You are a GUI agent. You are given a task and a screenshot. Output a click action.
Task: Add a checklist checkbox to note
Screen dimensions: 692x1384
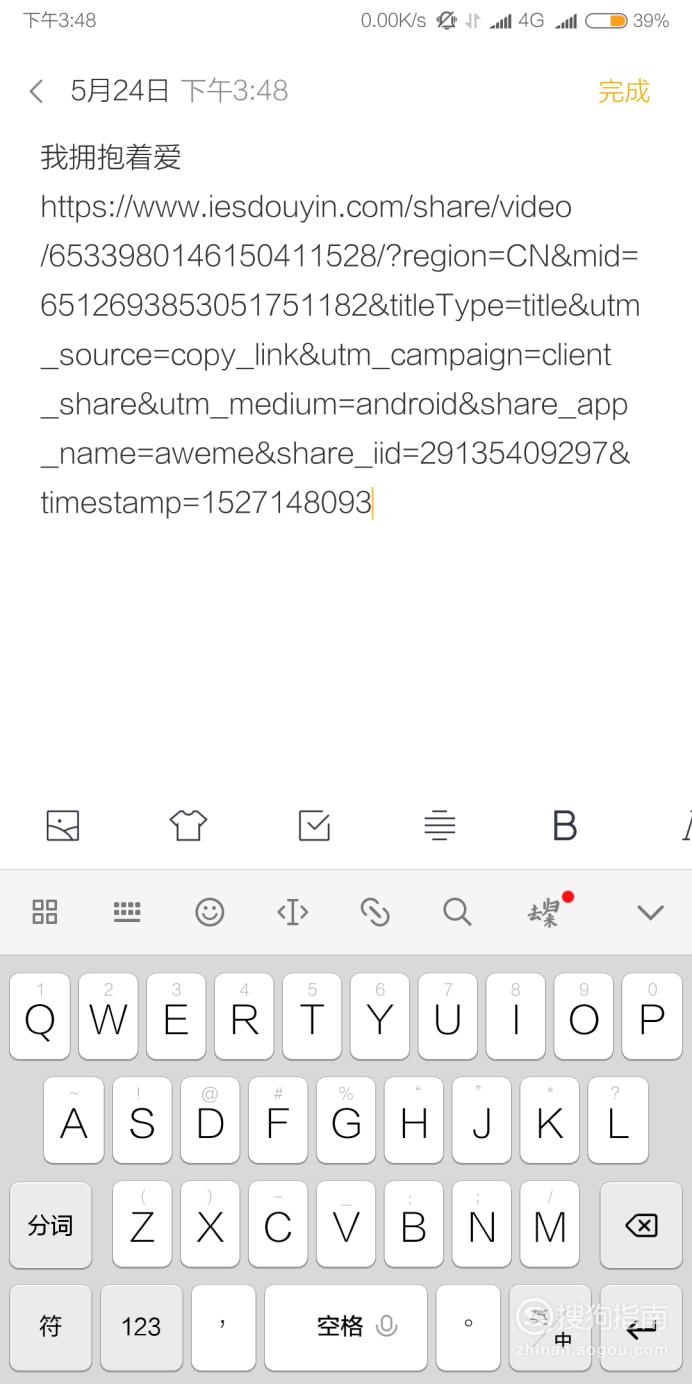314,825
